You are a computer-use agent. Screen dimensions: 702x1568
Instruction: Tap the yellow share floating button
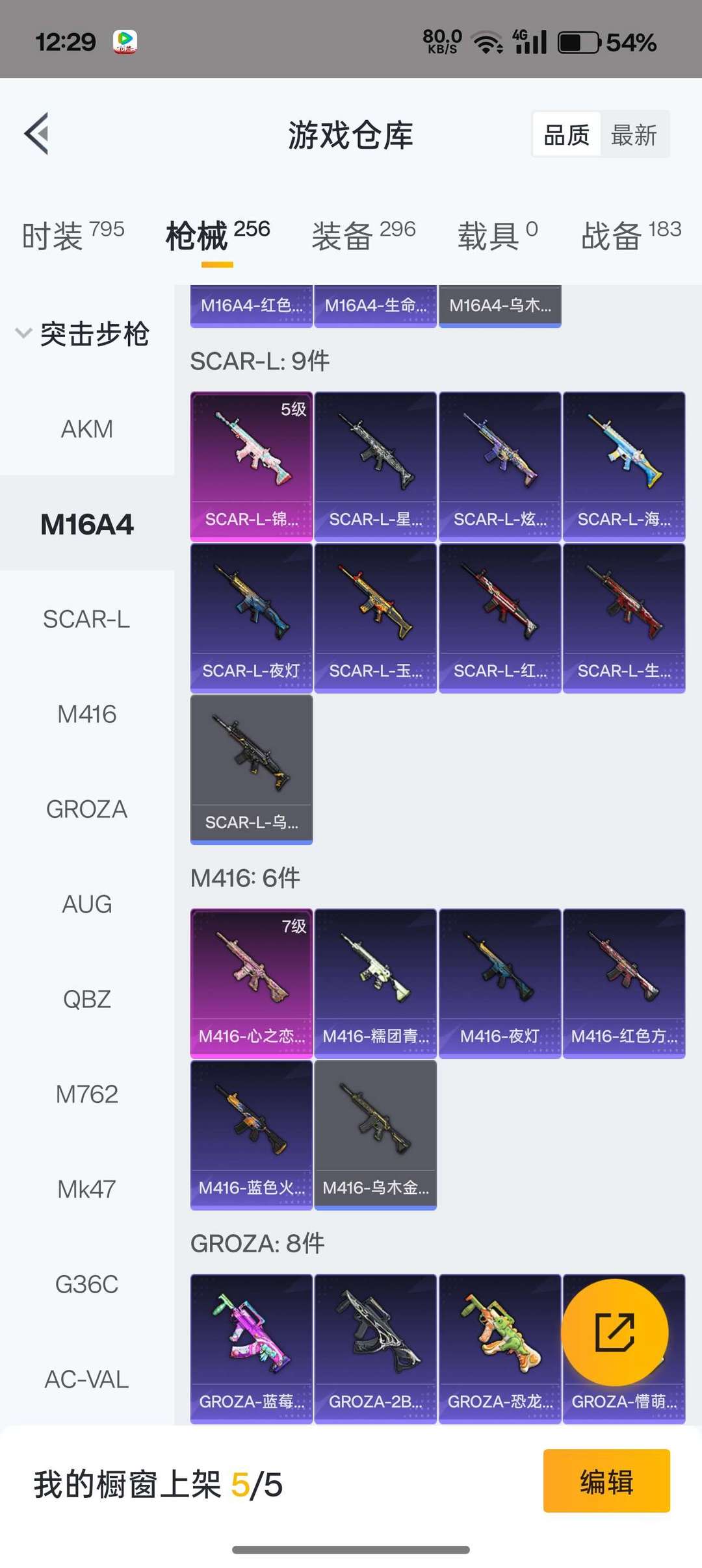(614, 1332)
